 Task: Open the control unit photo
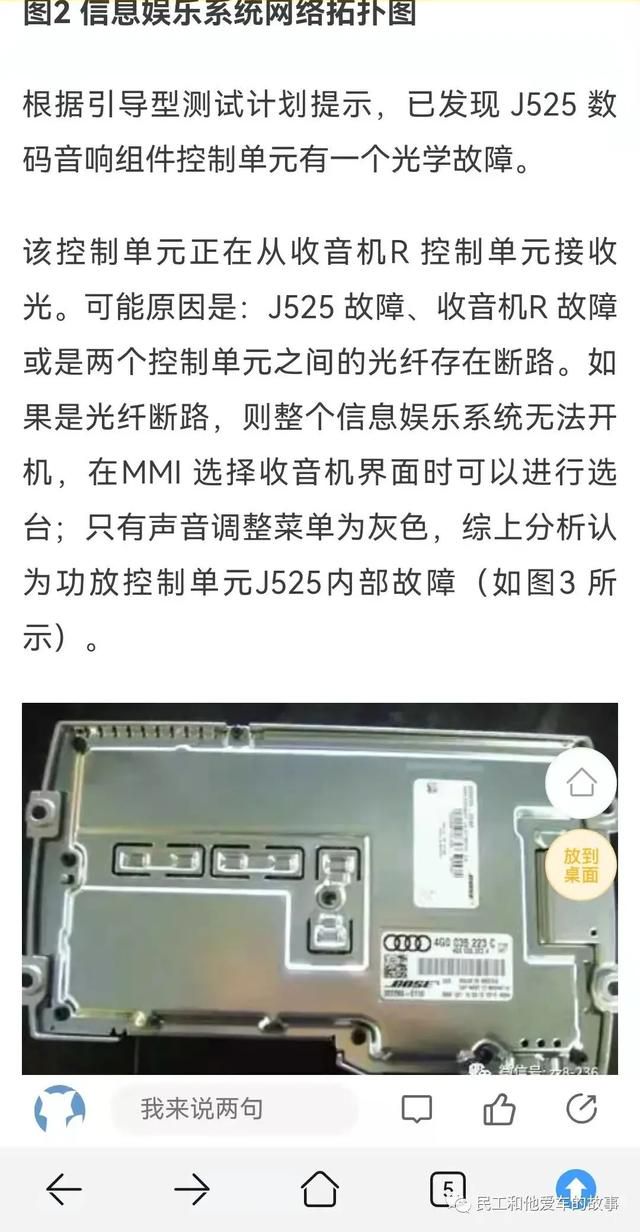point(320,888)
